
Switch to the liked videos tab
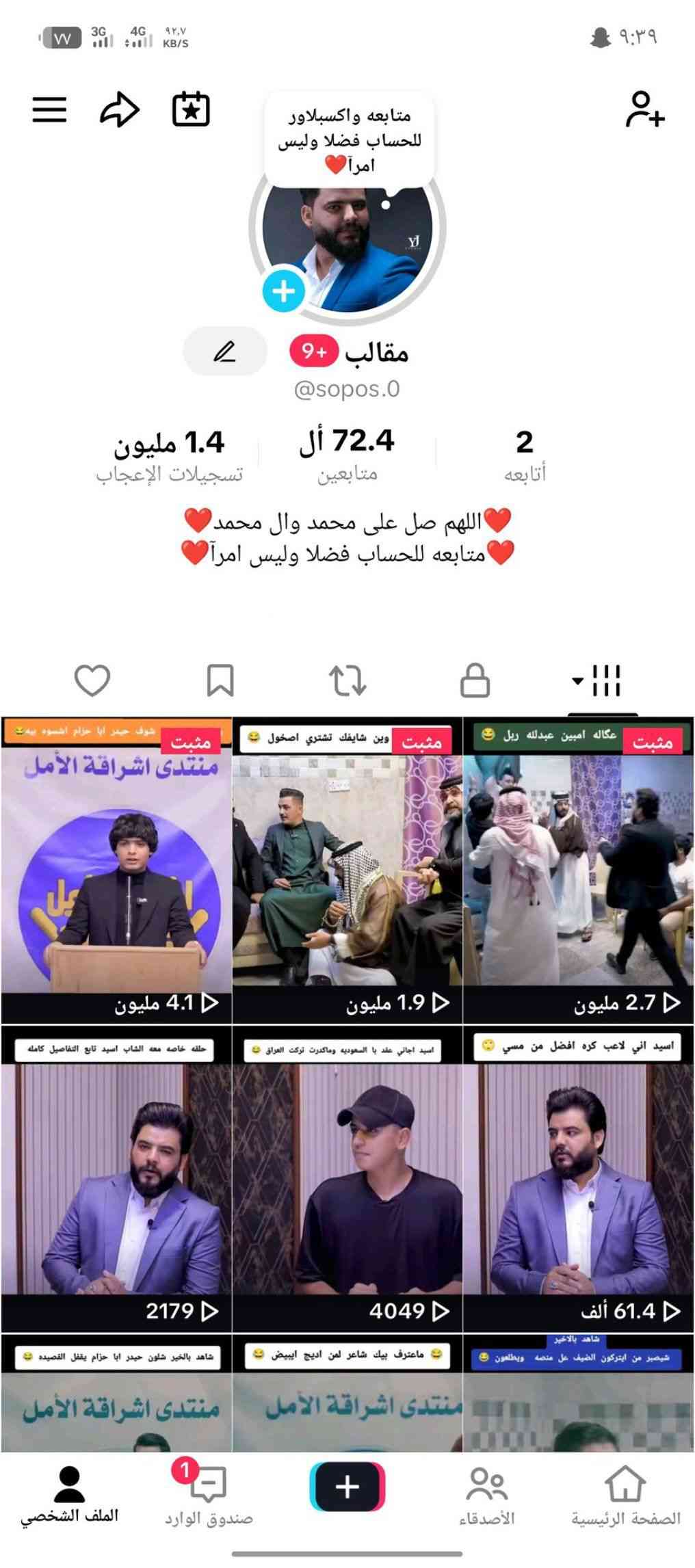[92, 680]
